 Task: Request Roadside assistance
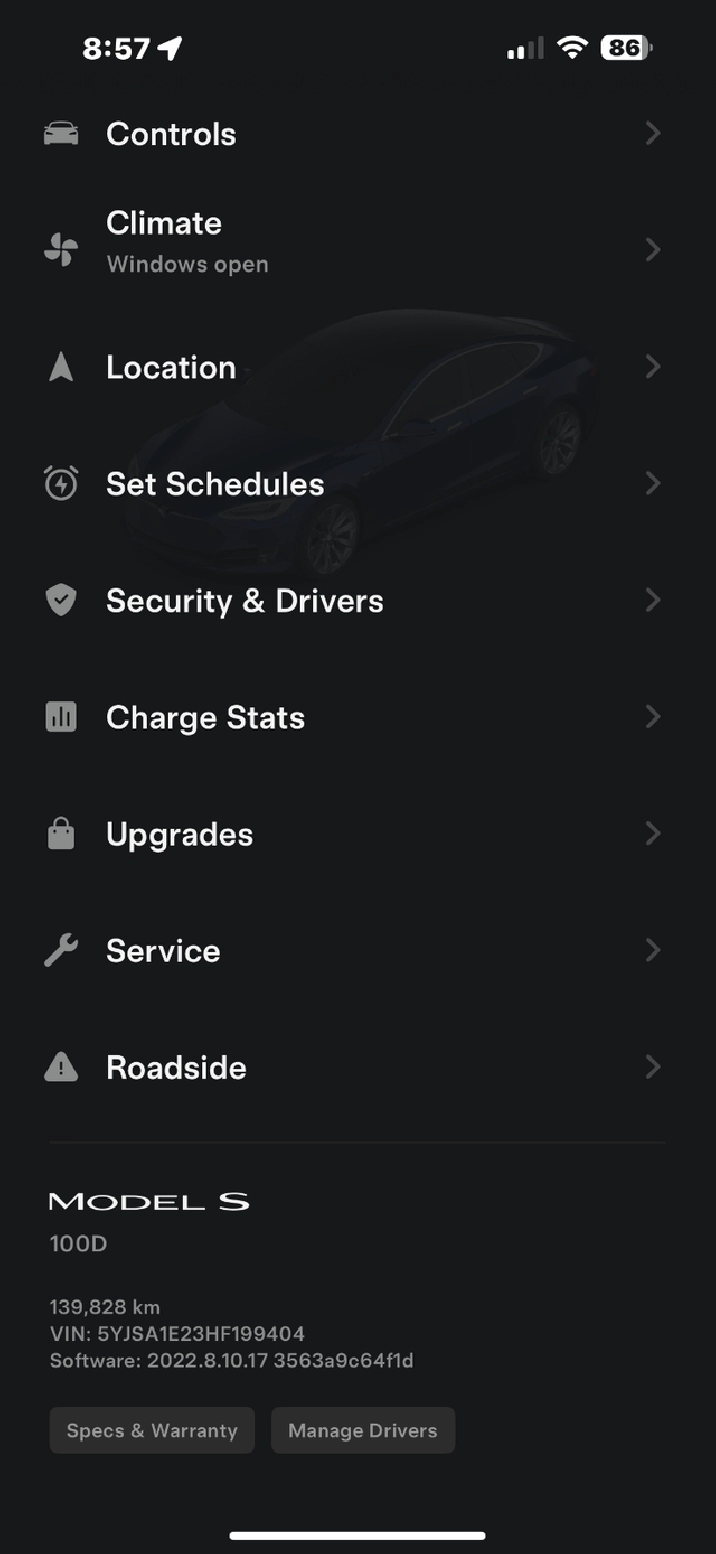[176, 1068]
